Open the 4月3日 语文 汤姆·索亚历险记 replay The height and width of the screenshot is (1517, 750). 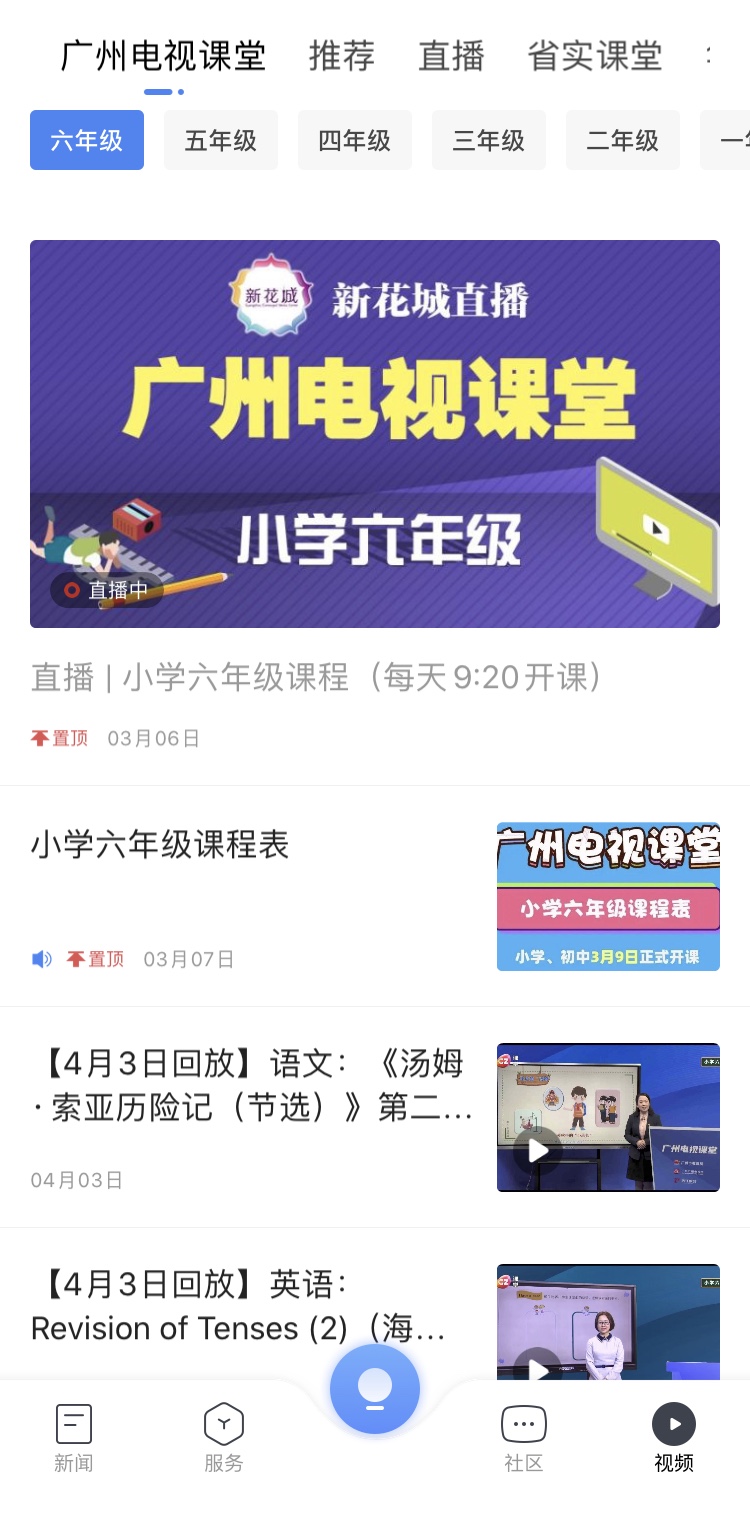252,1086
